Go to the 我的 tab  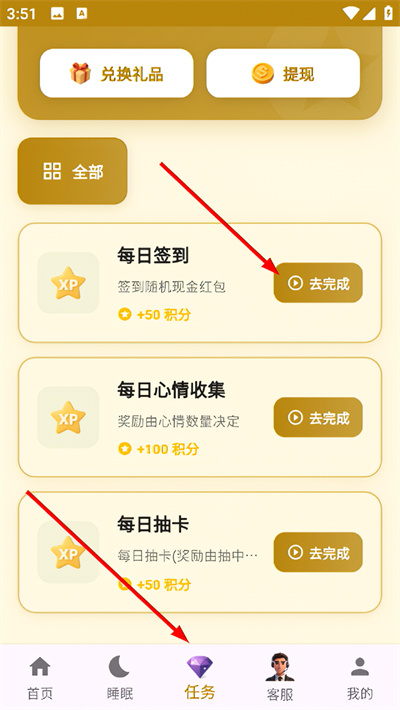coord(360,677)
